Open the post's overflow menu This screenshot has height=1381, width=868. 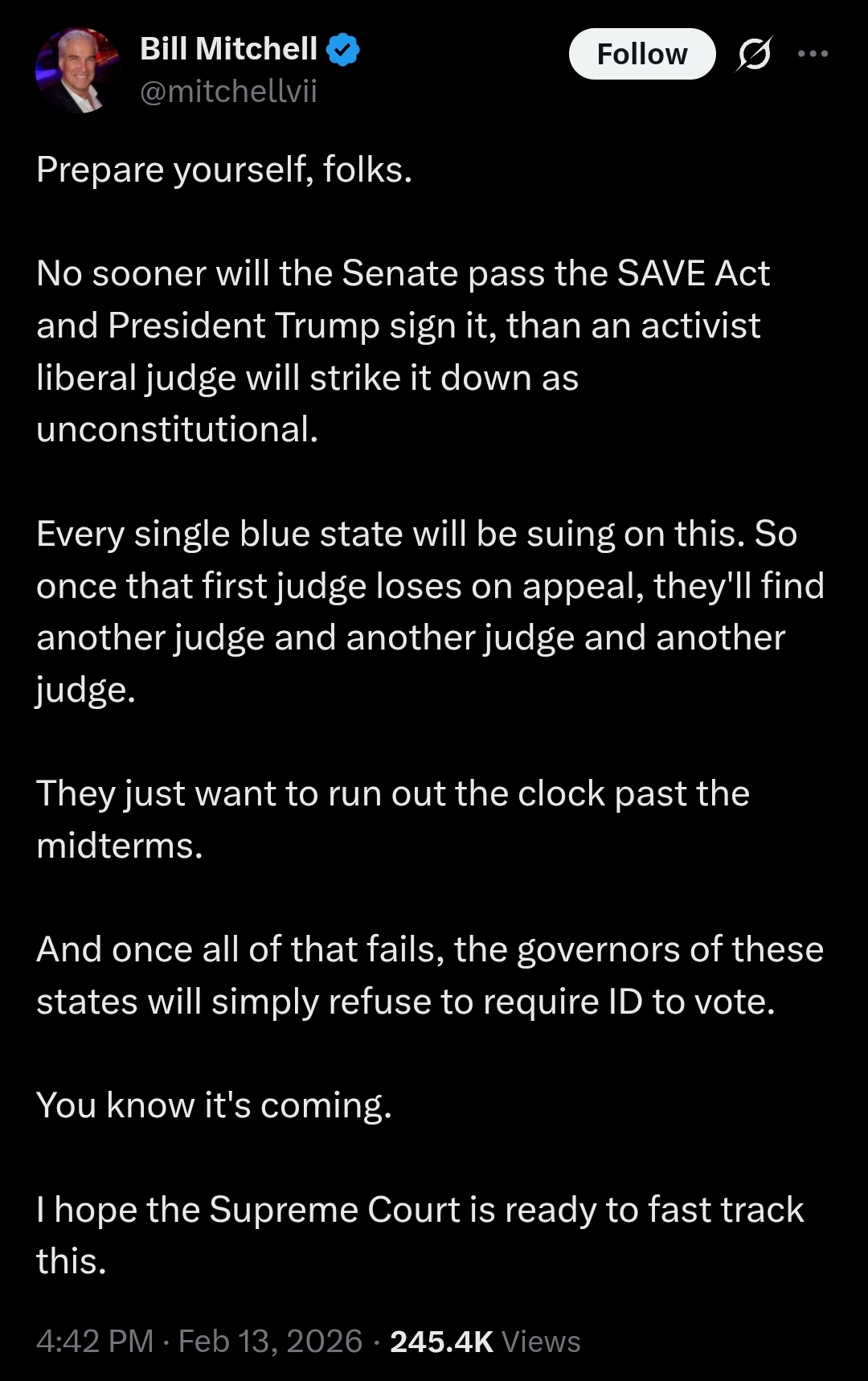pyautogui.click(x=813, y=54)
